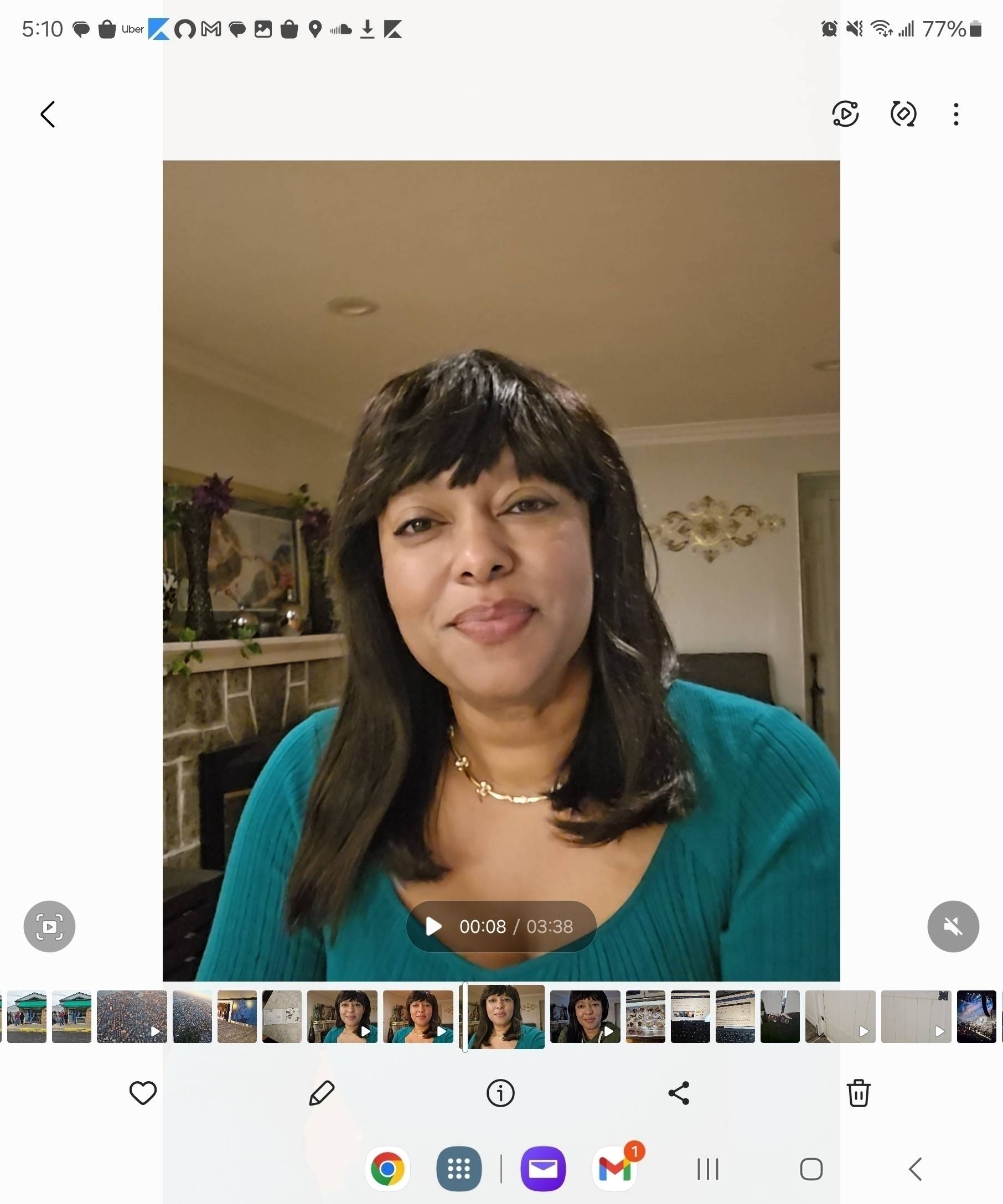This screenshot has height=1204, width=1003.
Task: Unmute the video sound
Action: [953, 926]
